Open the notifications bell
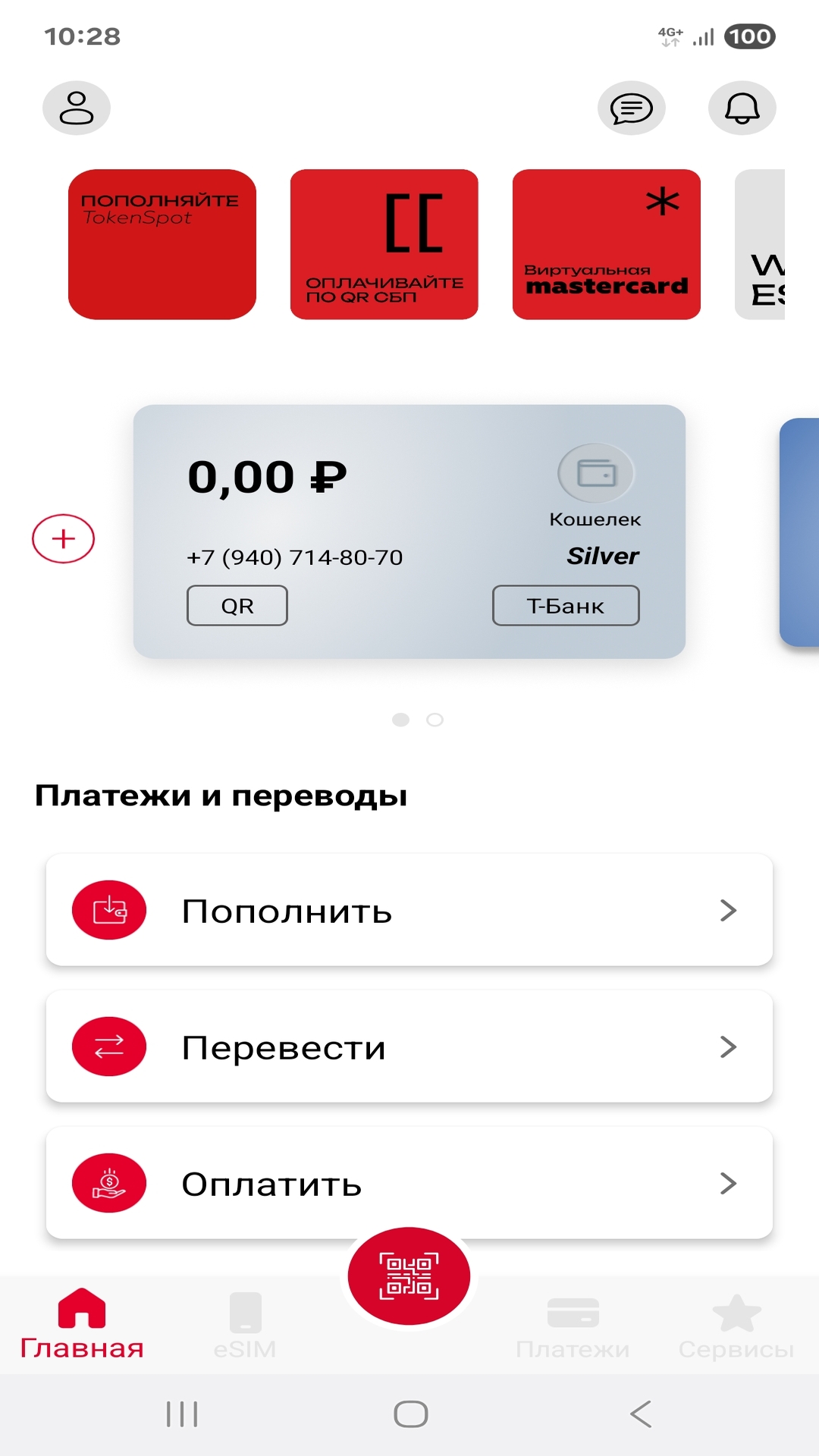 pyautogui.click(x=741, y=108)
